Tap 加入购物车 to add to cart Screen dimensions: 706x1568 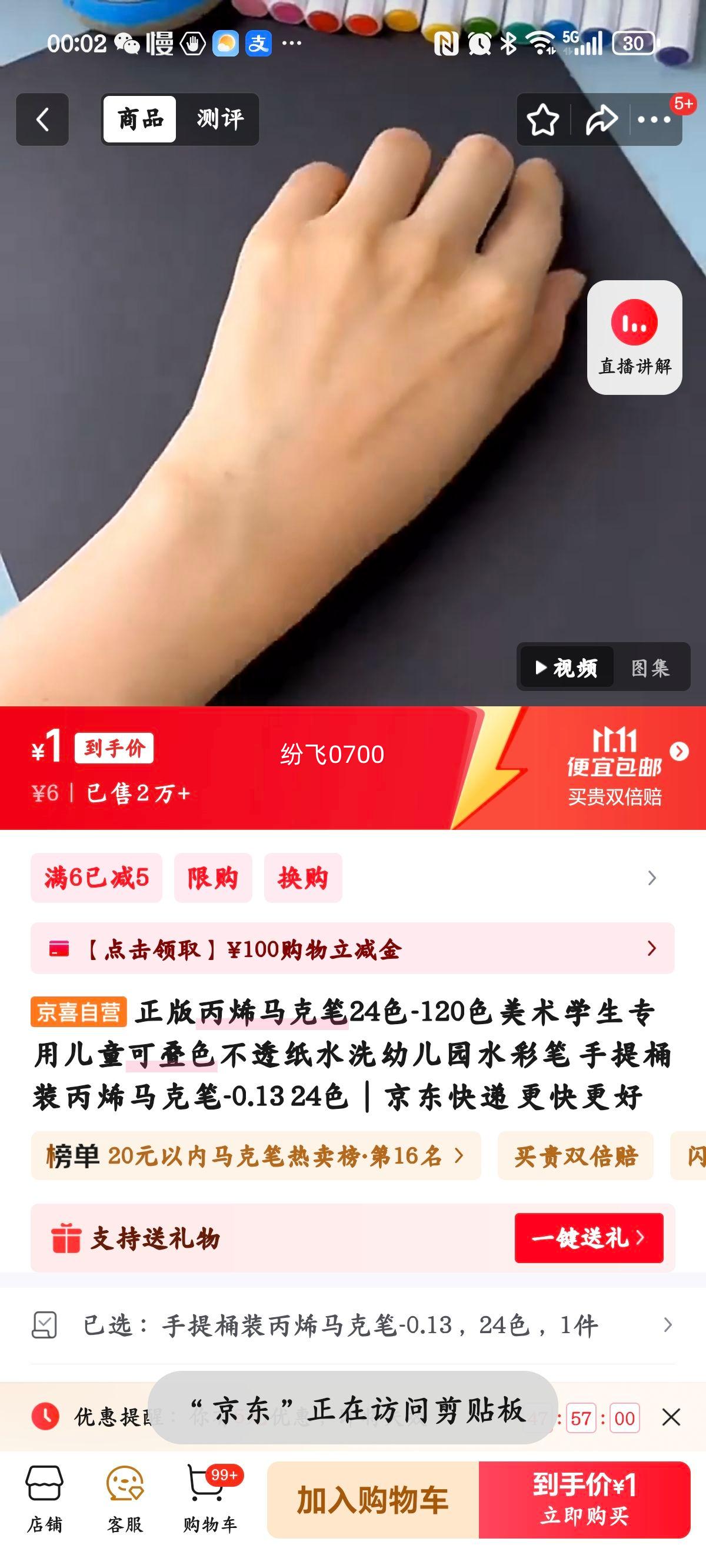[x=372, y=1500]
